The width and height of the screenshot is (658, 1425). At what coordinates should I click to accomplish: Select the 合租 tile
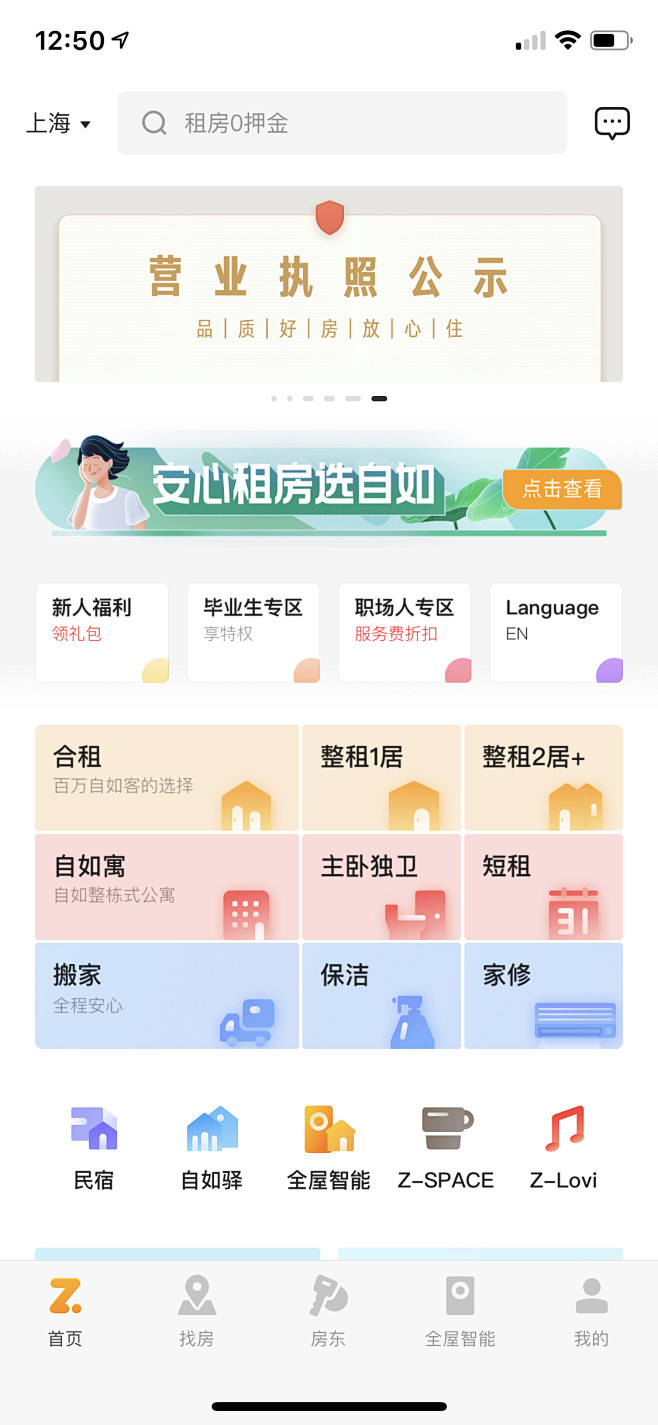(167, 778)
